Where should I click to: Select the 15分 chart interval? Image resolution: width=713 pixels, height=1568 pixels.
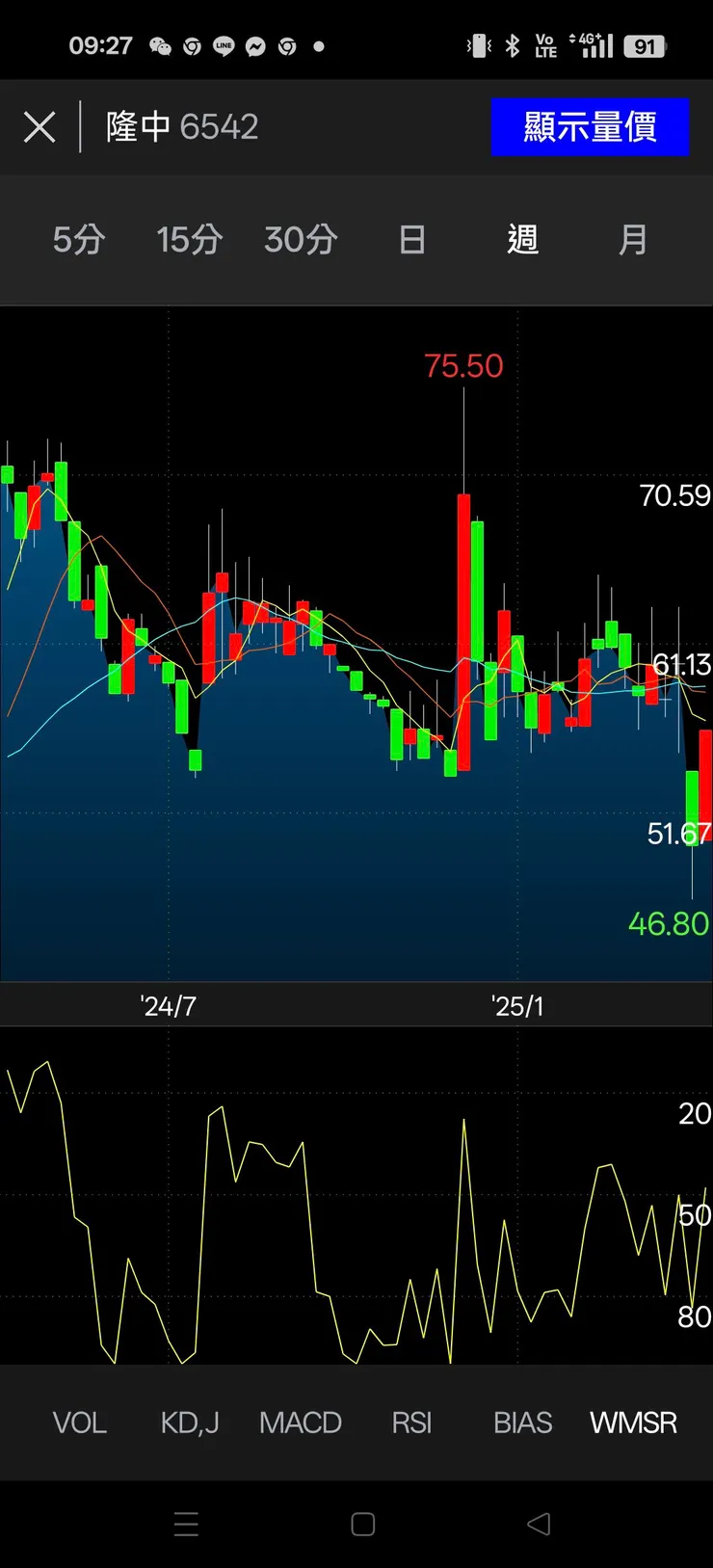click(190, 239)
